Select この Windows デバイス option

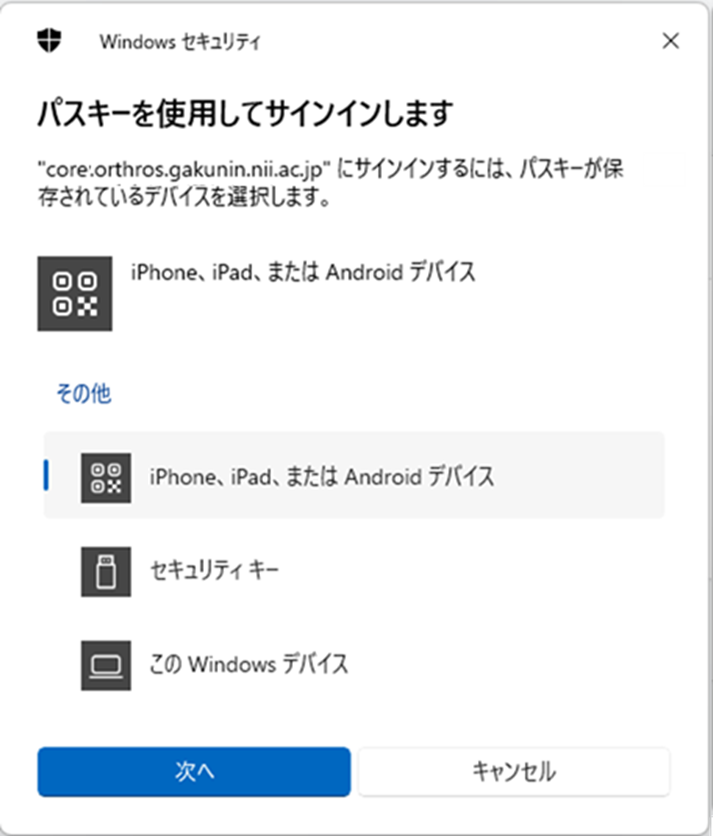tap(354, 664)
